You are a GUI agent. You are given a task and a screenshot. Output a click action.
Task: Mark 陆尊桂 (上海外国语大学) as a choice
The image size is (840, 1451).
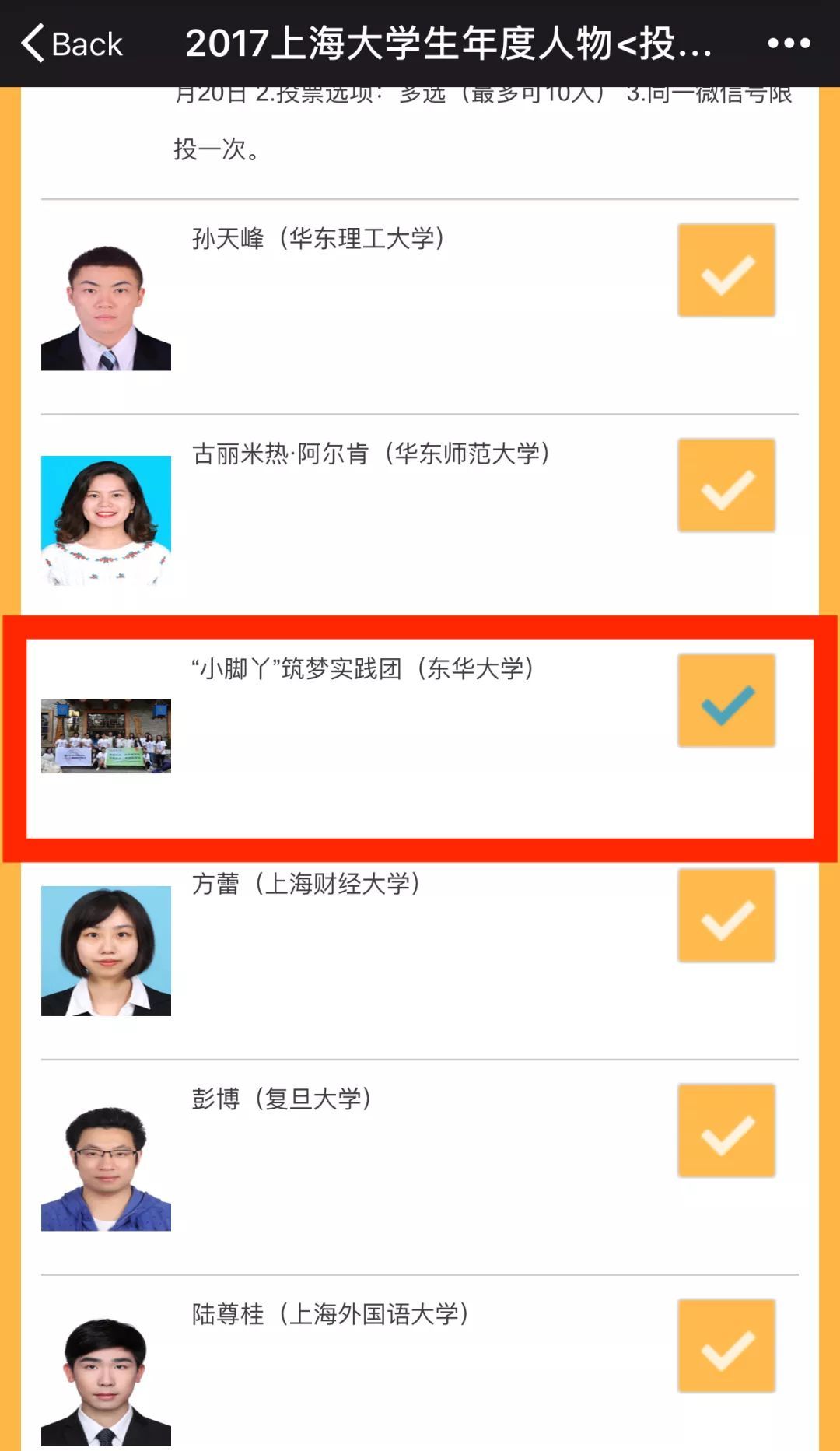[x=726, y=1346]
